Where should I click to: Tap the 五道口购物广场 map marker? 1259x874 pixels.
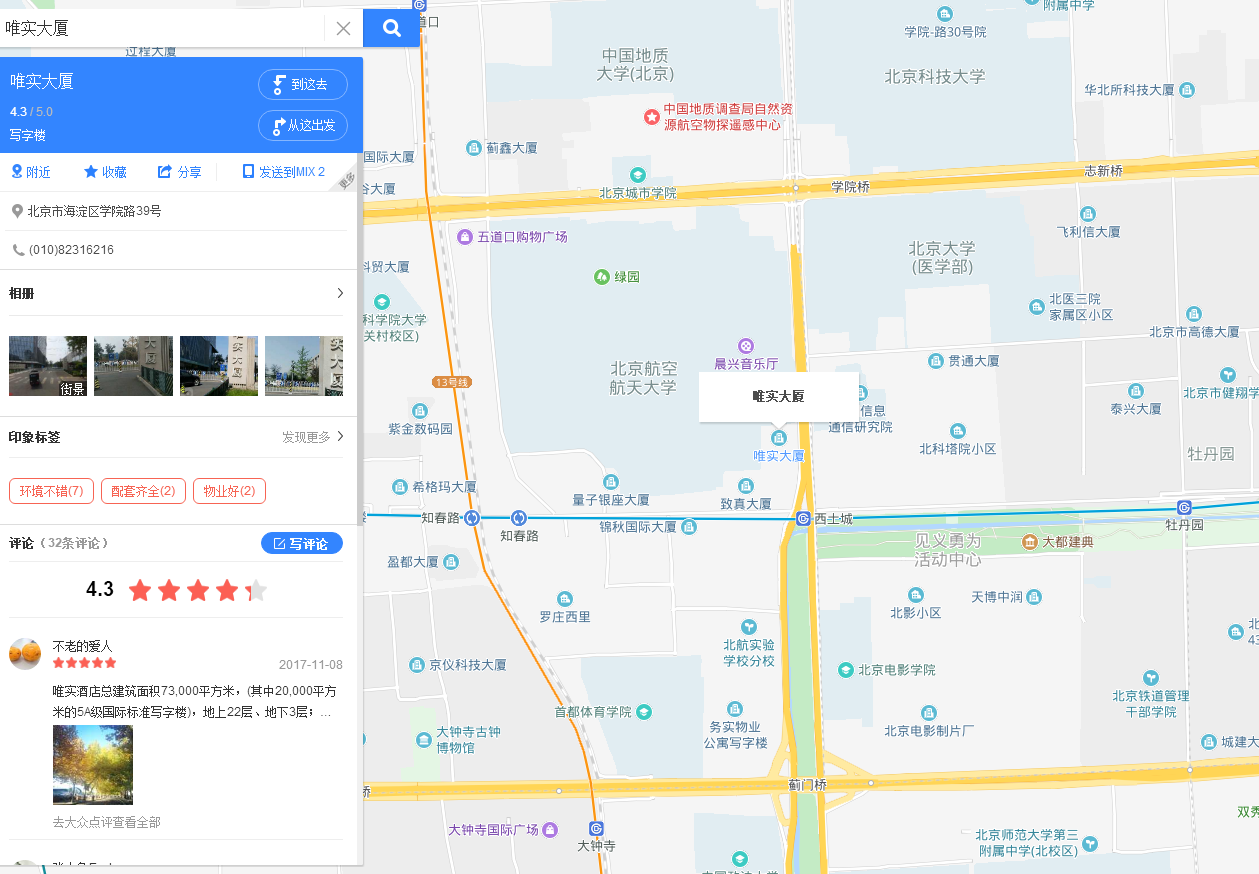click(x=464, y=237)
